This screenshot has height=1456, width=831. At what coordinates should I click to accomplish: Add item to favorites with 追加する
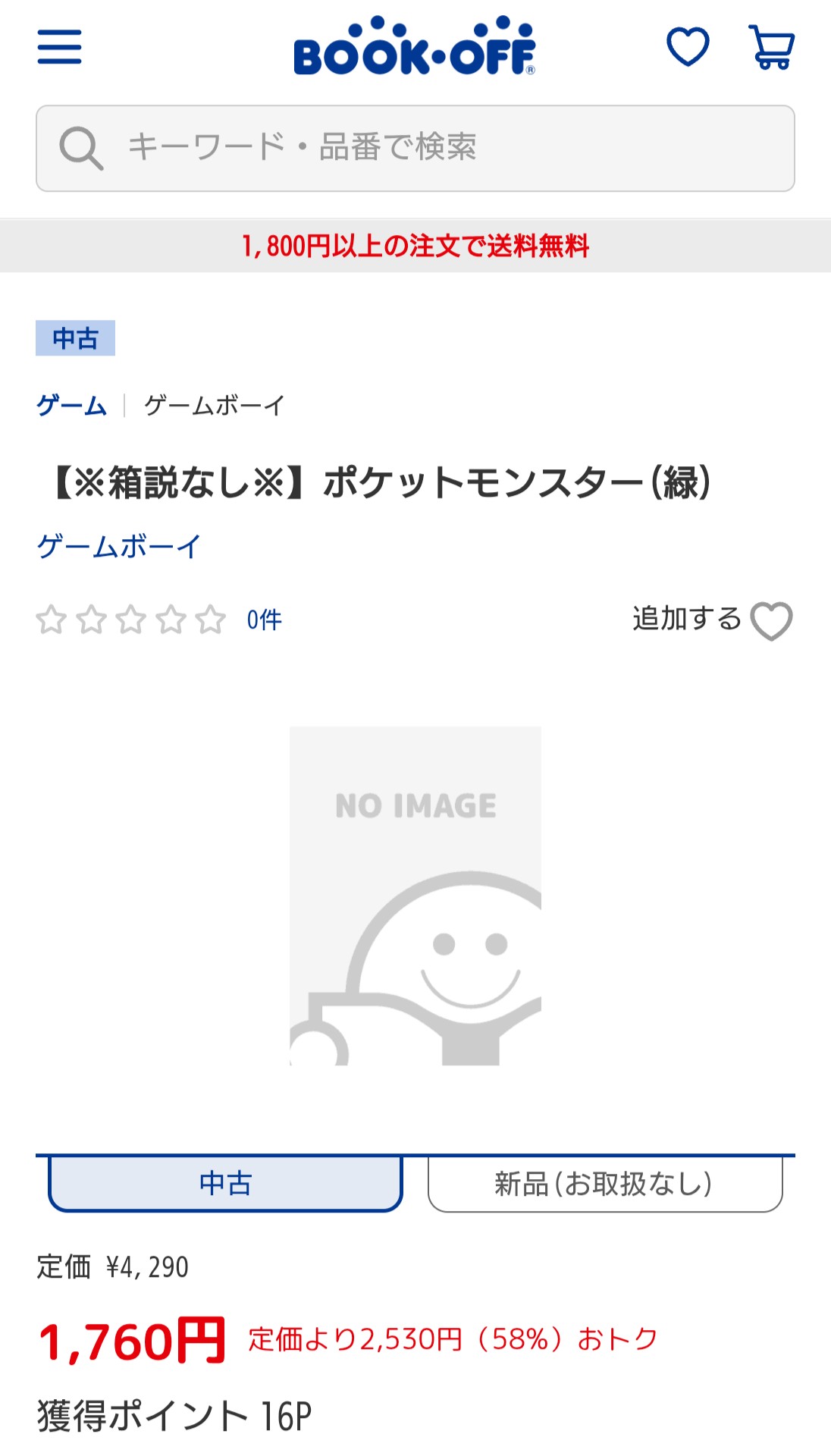(712, 620)
